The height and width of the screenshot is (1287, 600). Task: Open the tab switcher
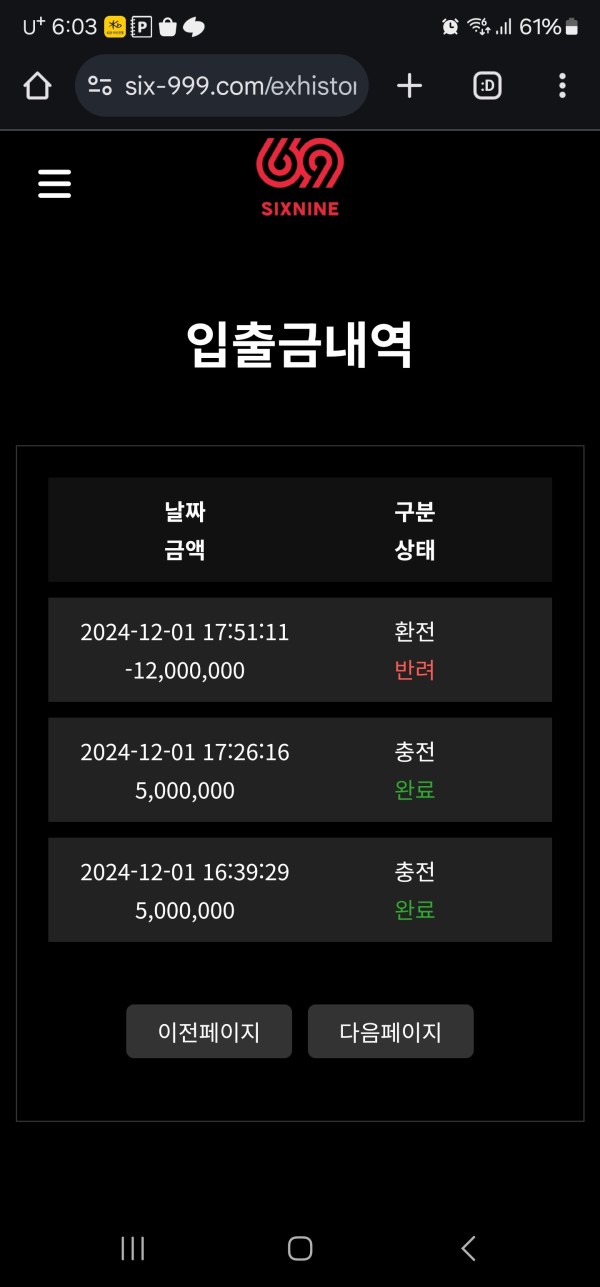pyautogui.click(x=487, y=86)
